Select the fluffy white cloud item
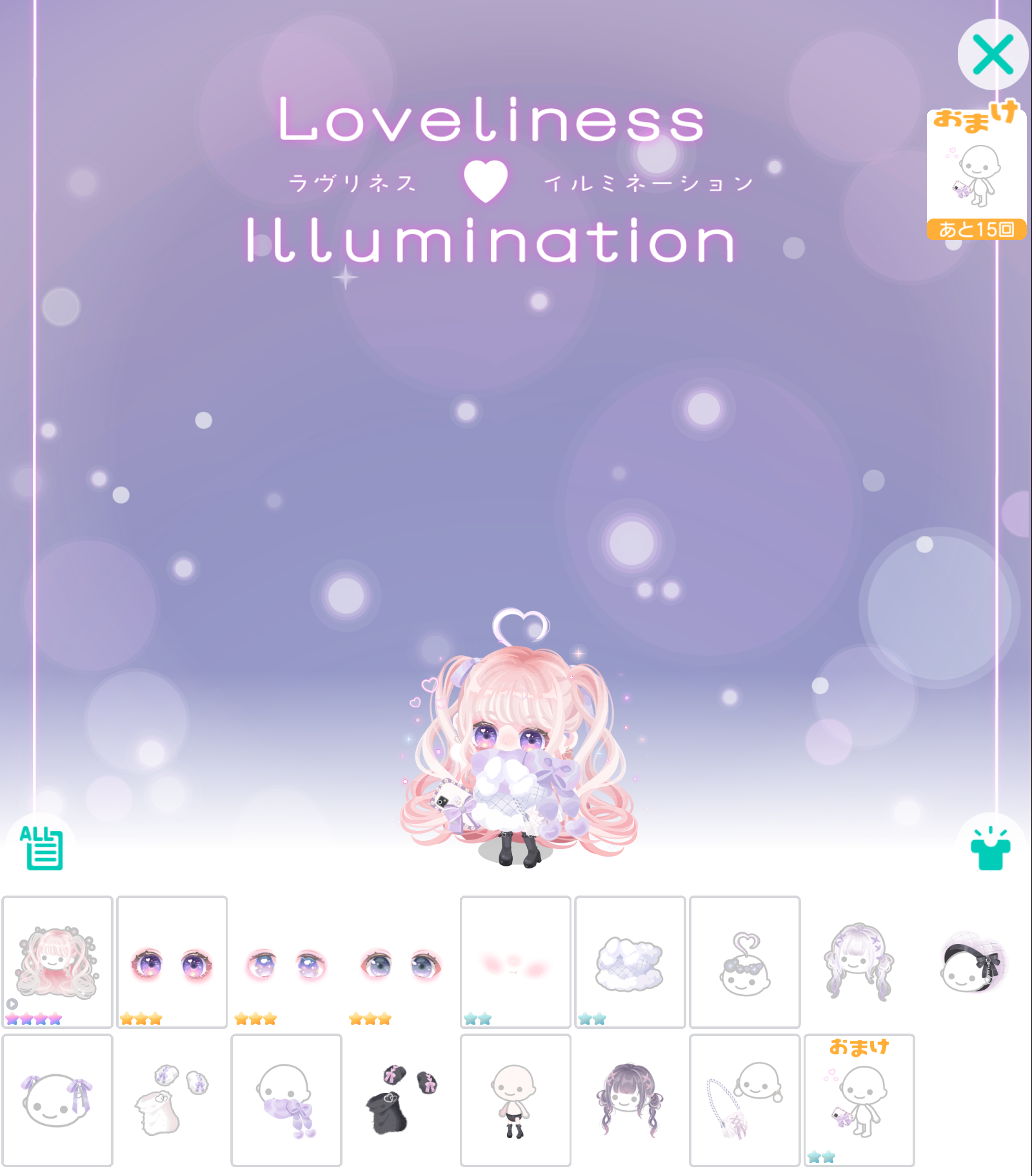The height and width of the screenshot is (1176, 1032). pos(630,961)
